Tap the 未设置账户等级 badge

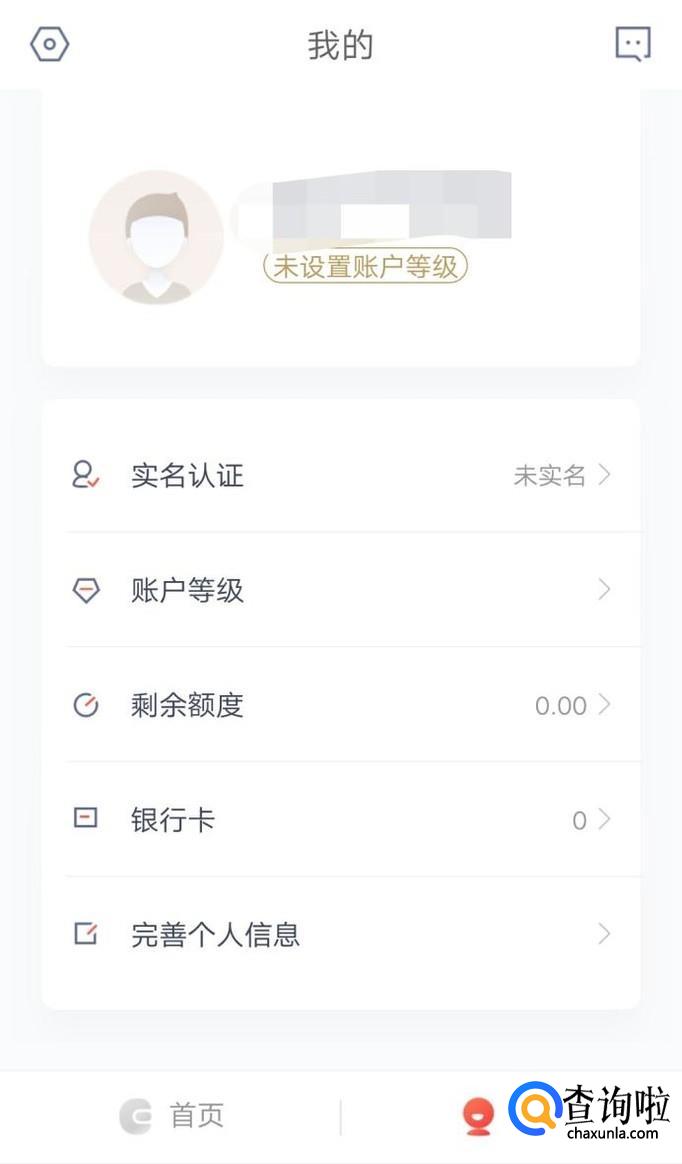(x=365, y=267)
